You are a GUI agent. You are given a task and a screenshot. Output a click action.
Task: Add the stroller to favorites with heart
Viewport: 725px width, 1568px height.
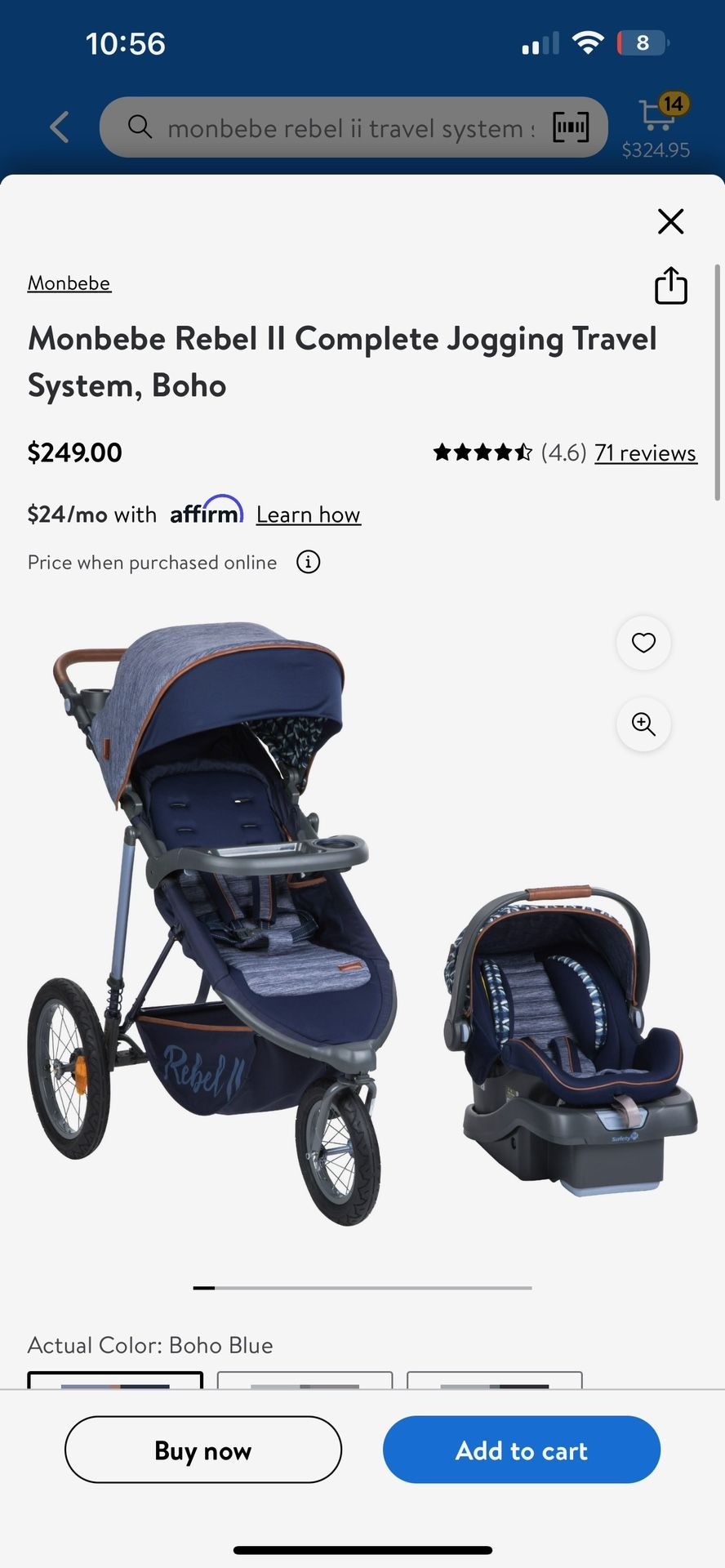pos(643,643)
